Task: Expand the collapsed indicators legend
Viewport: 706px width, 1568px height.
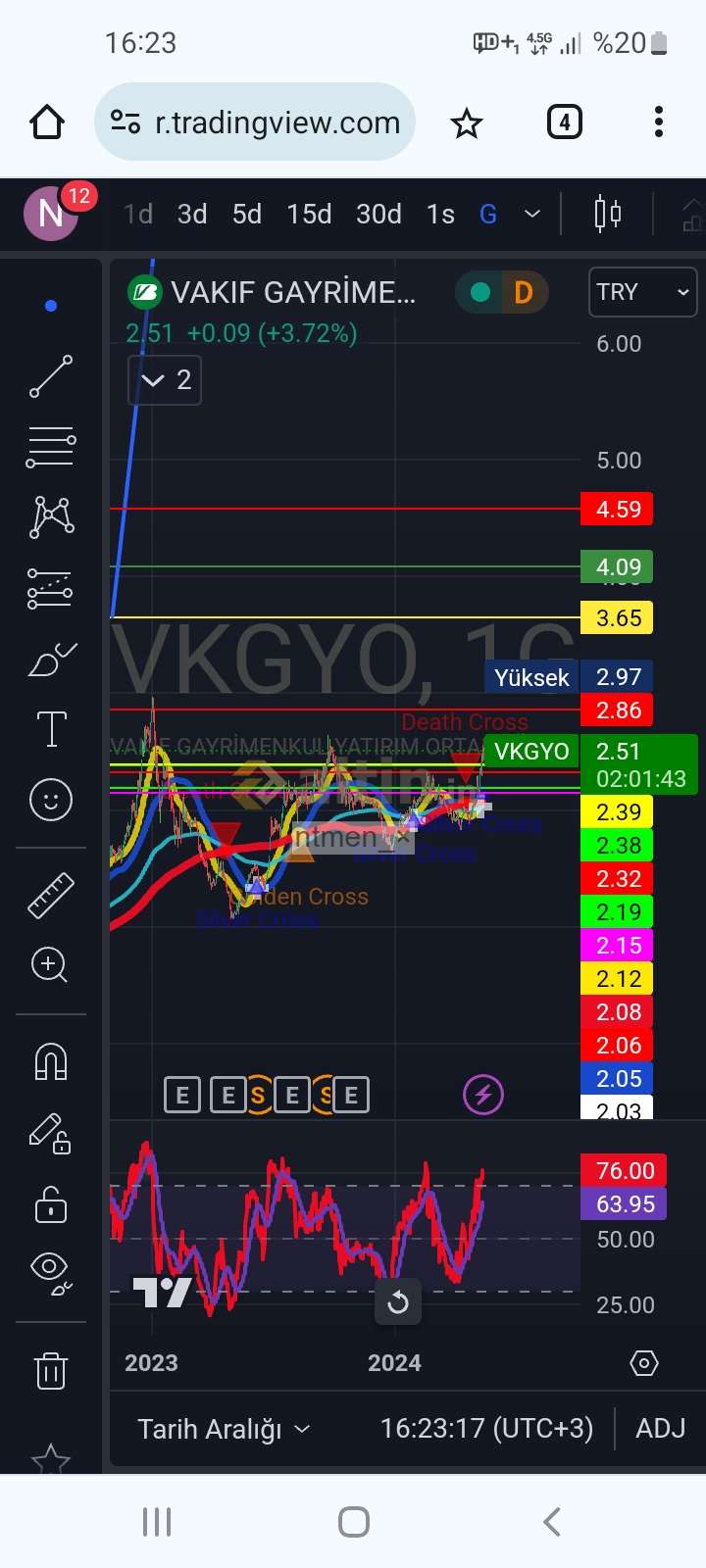Action: [165, 380]
